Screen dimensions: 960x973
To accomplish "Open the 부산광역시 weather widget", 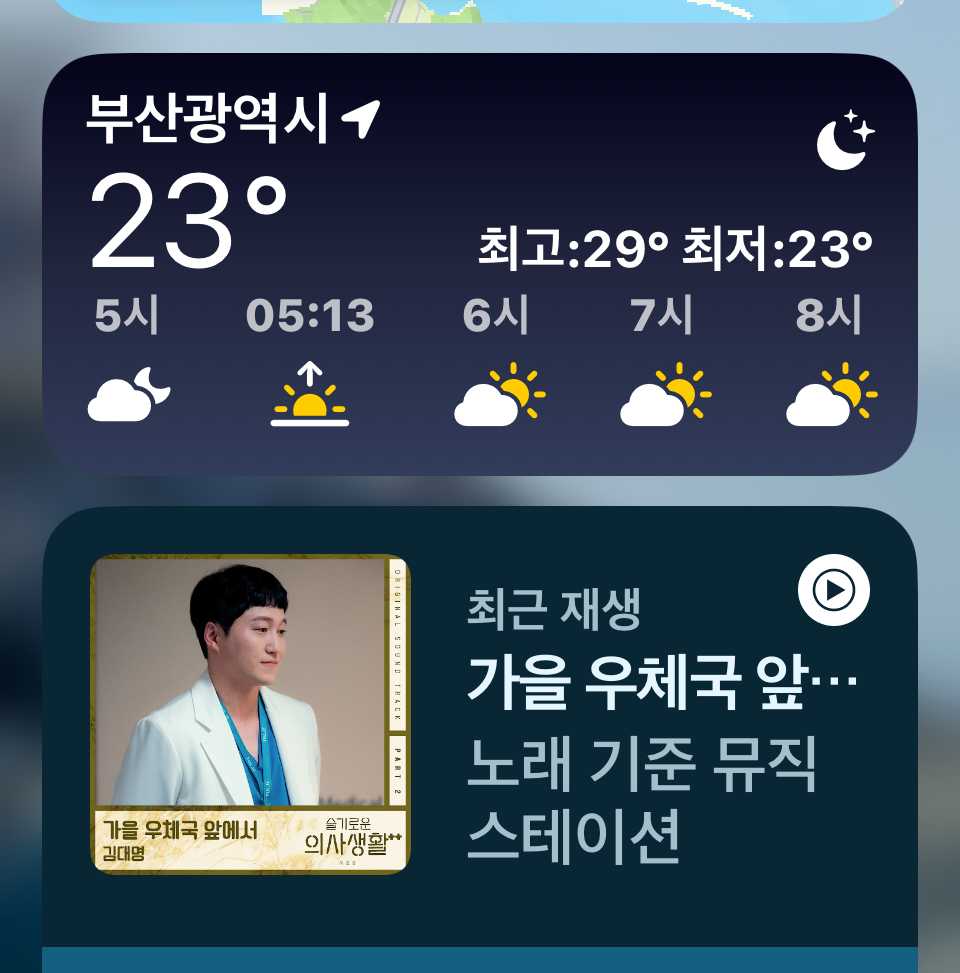I will pyautogui.click(x=480, y=263).
